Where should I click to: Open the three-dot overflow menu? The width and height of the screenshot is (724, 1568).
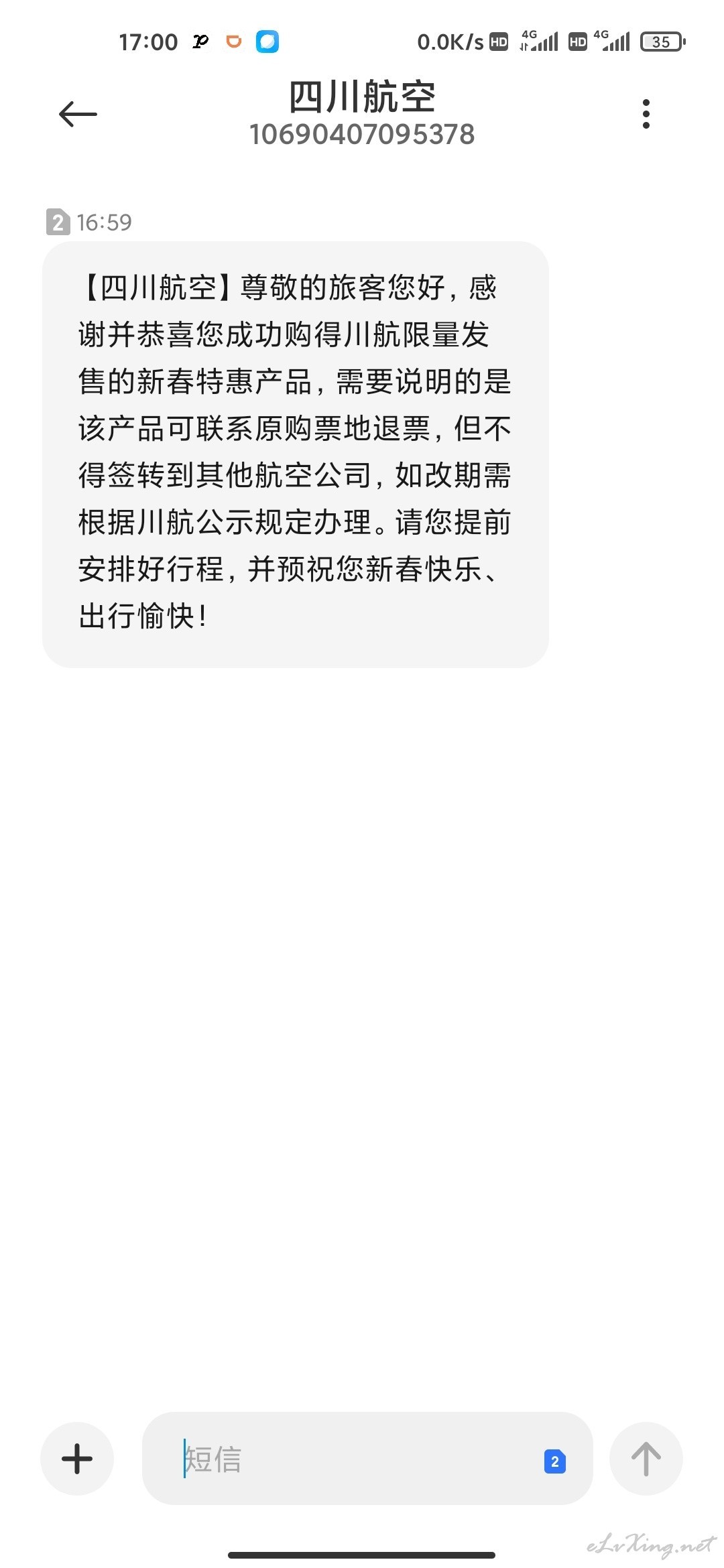[646, 114]
